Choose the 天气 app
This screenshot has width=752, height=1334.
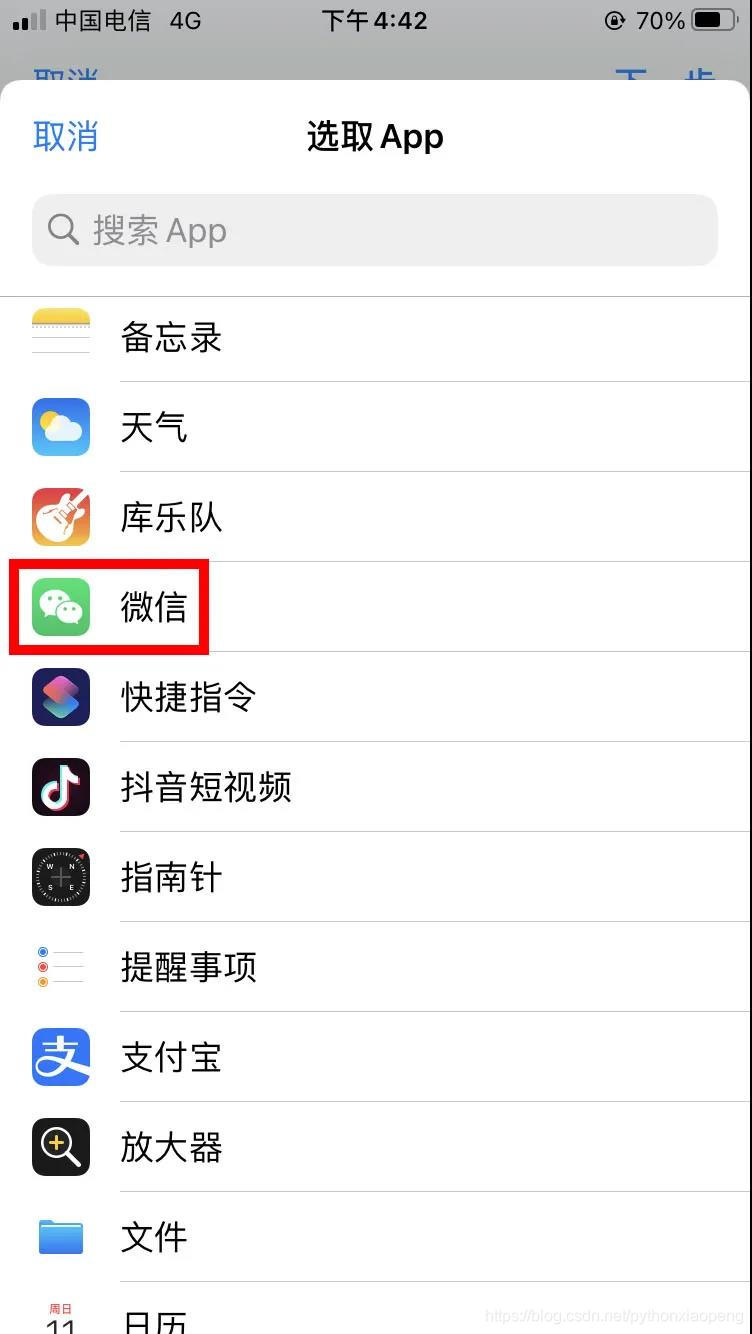[154, 428]
